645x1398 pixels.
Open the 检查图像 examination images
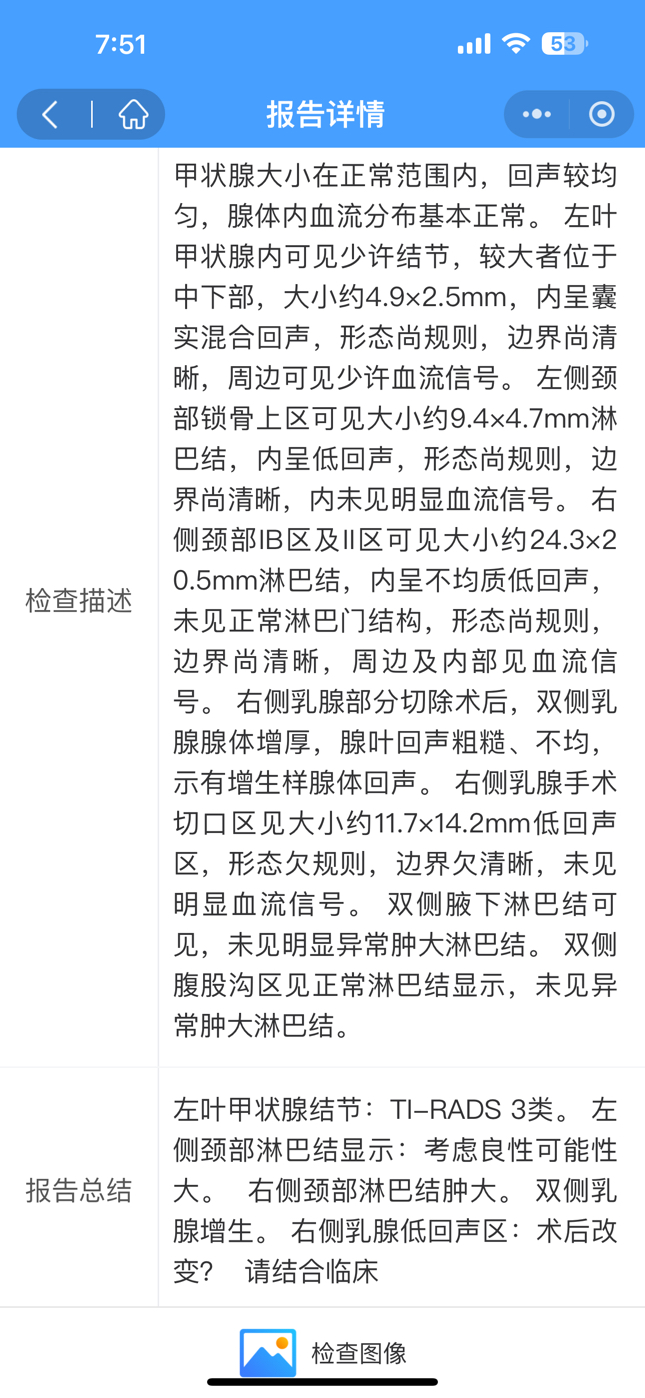click(323, 1353)
